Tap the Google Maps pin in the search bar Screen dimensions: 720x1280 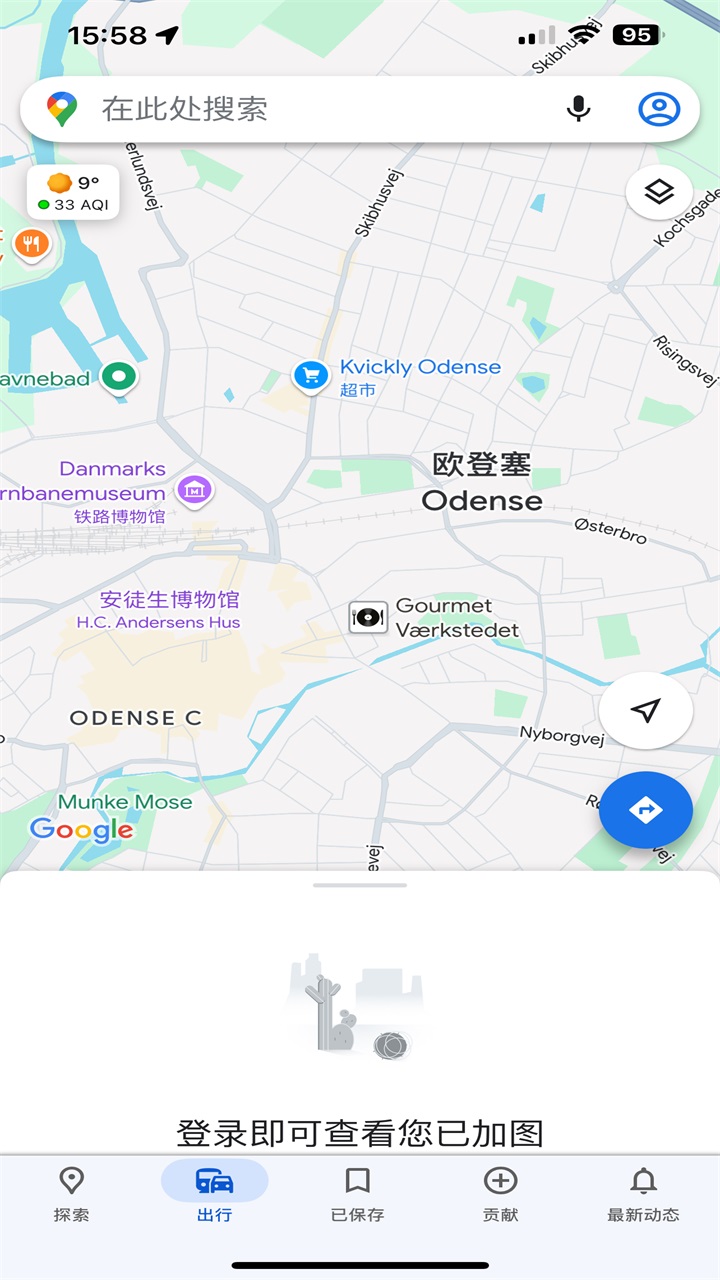60,108
